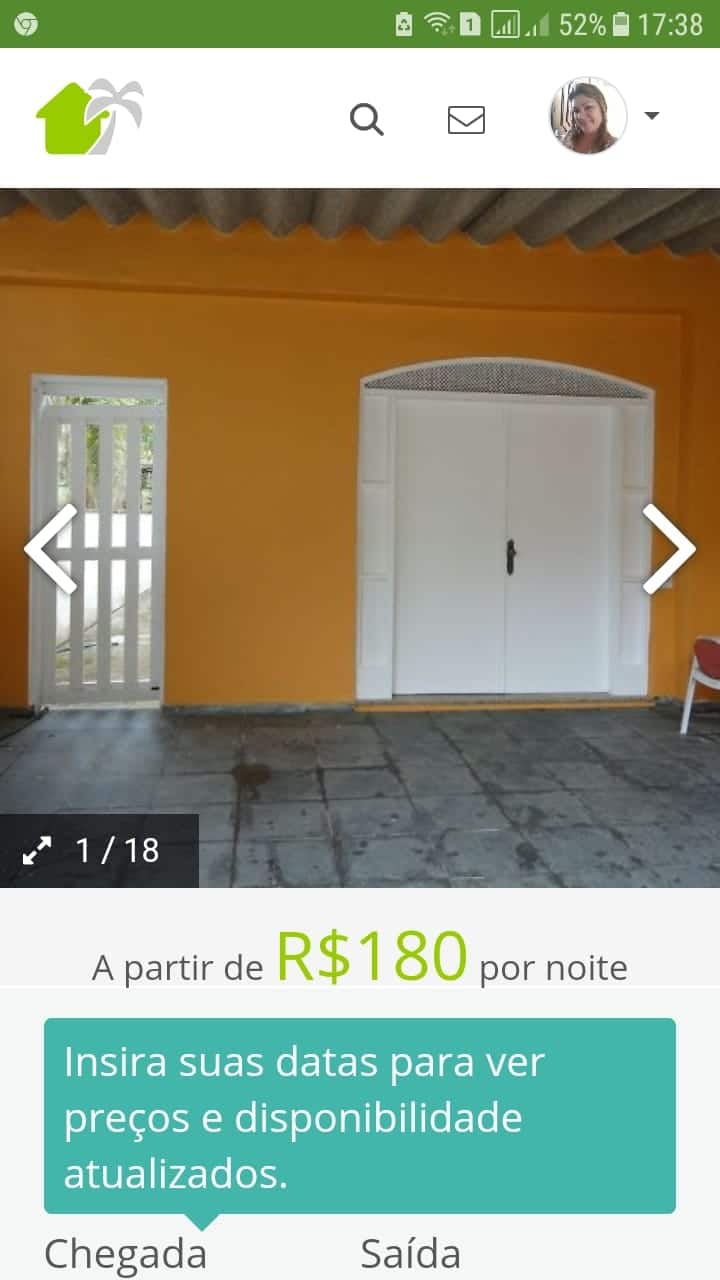The width and height of the screenshot is (720, 1280).
Task: Select the Saída departure date
Action: point(410,1254)
